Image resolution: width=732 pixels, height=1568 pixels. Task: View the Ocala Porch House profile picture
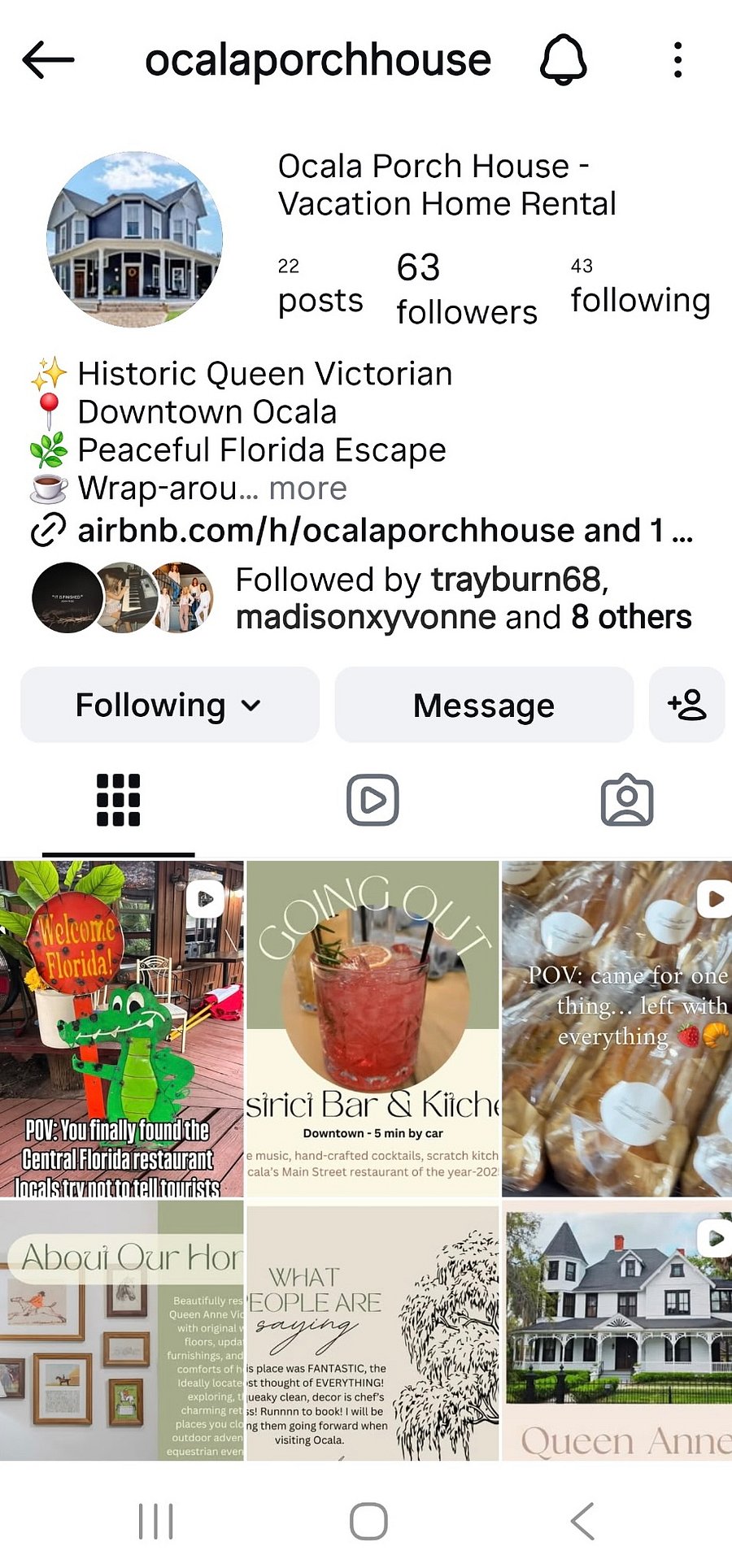135,239
